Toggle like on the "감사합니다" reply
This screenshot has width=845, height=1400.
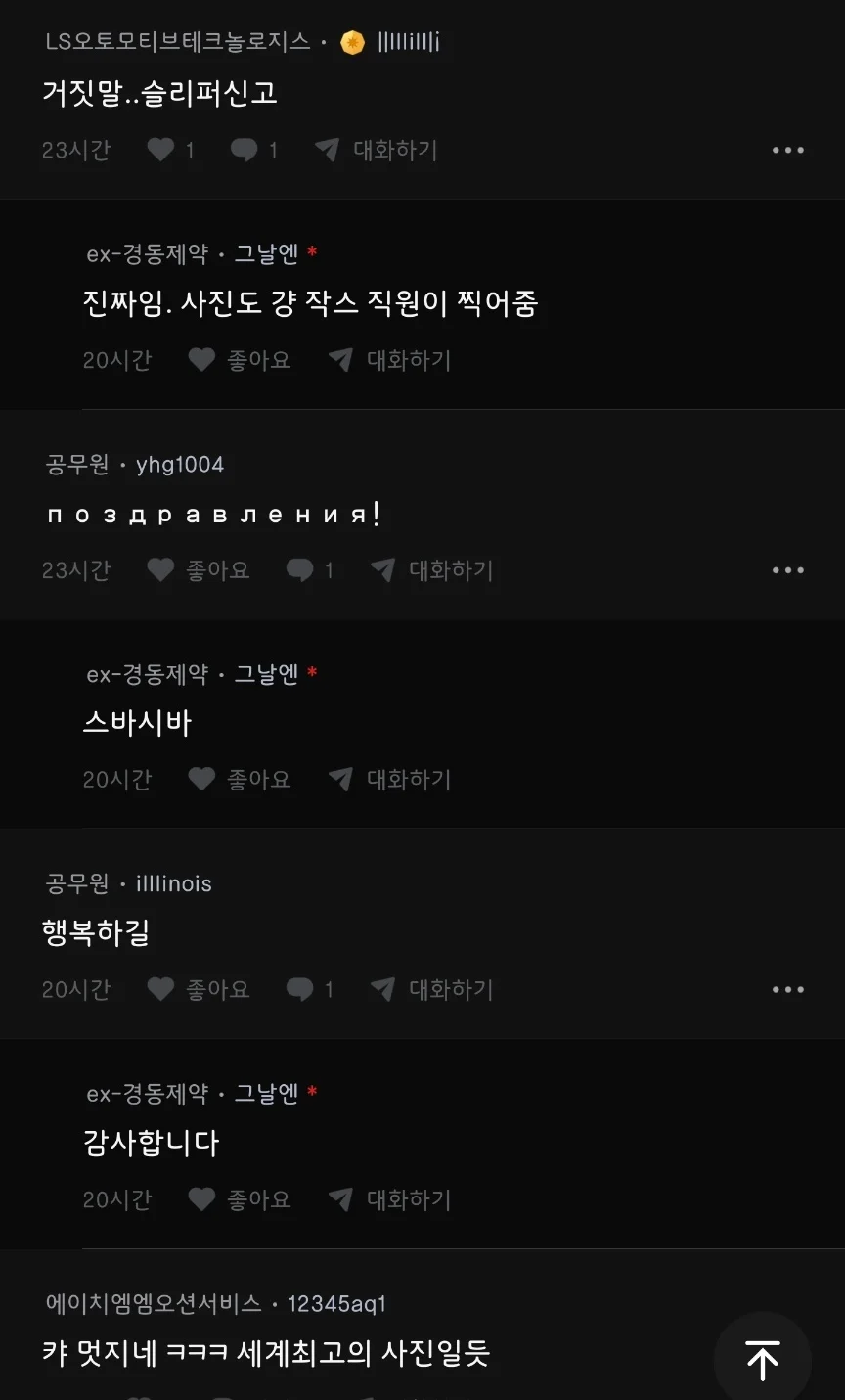pos(201,1198)
